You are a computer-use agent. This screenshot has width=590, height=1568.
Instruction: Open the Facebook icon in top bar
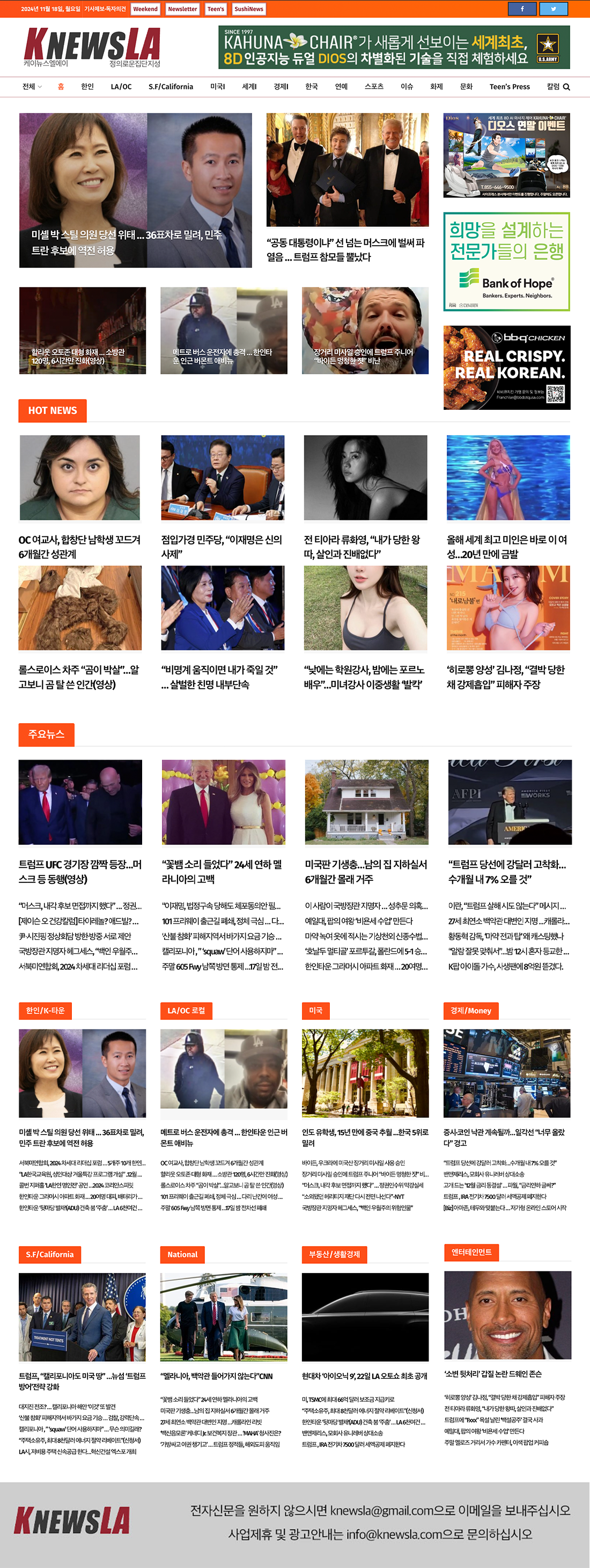pos(523,9)
